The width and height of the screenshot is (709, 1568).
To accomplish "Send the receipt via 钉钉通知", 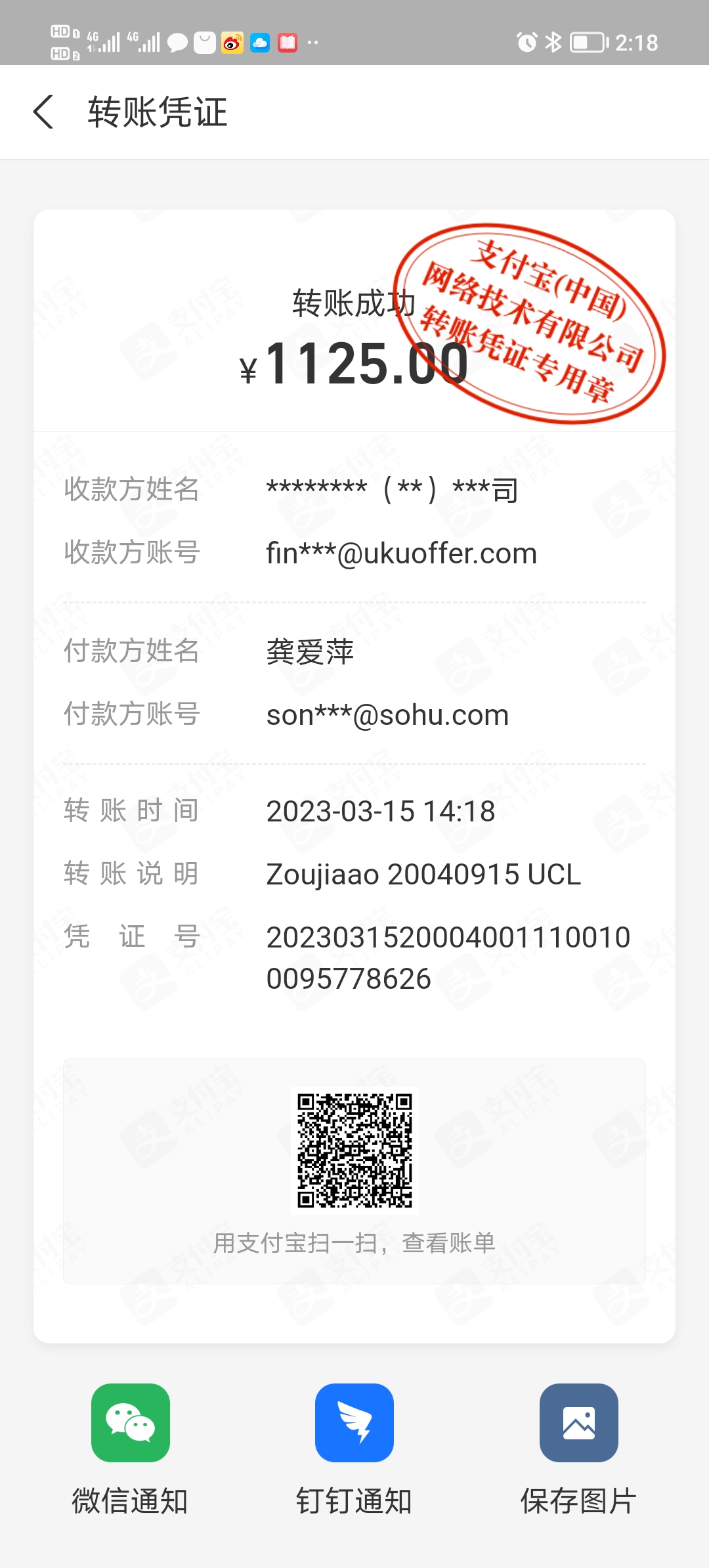I will [x=354, y=1424].
